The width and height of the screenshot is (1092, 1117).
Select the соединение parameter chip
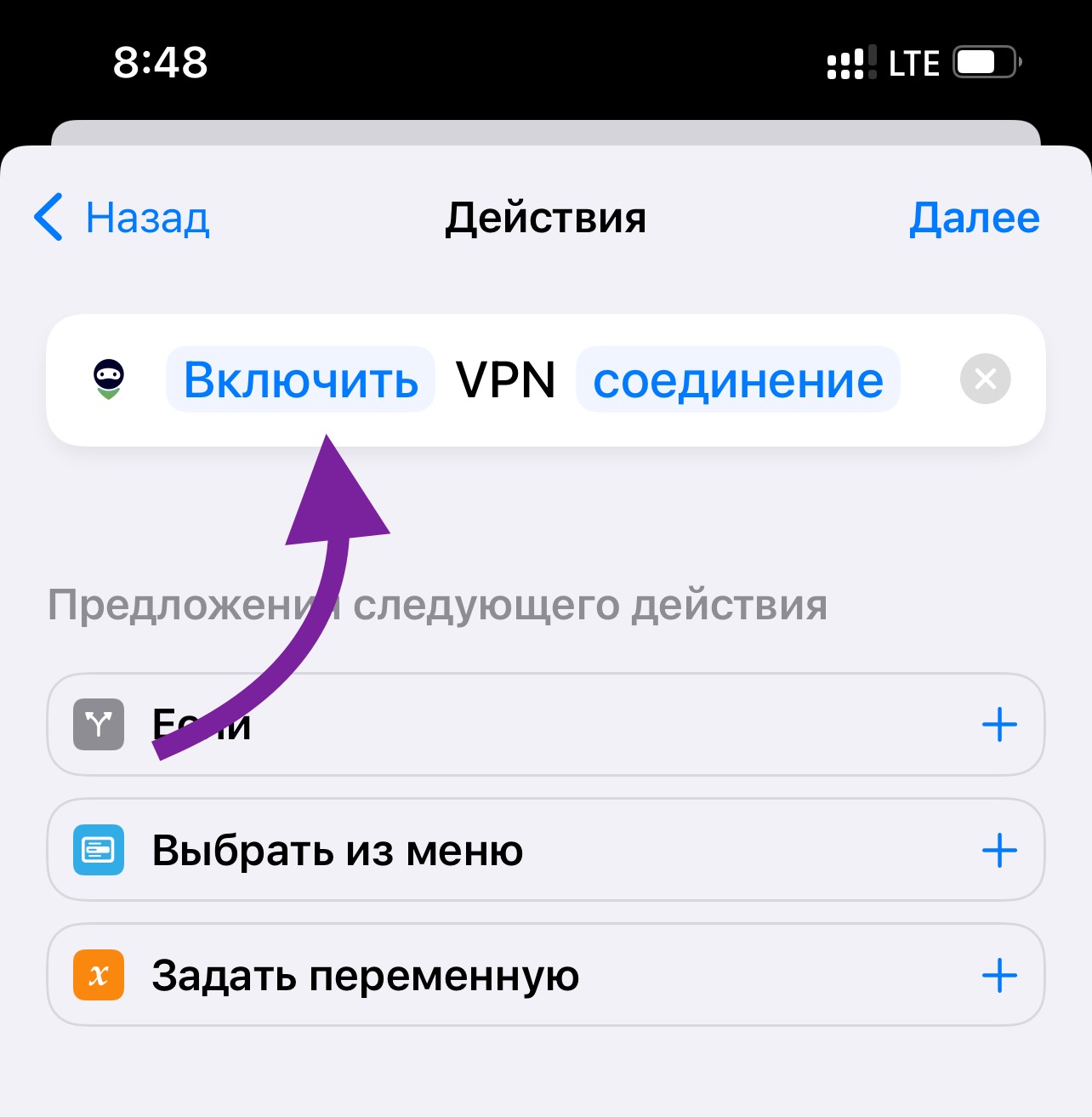737,379
